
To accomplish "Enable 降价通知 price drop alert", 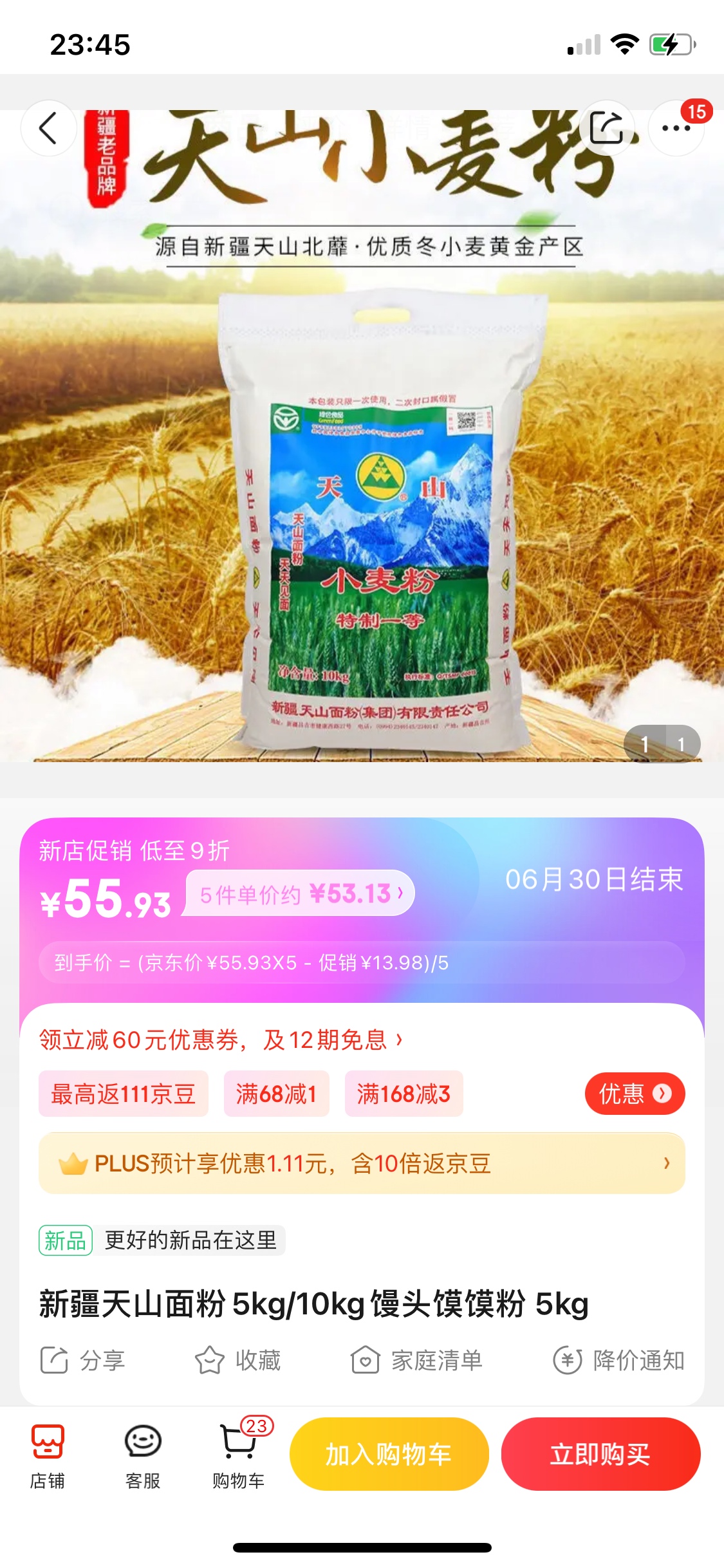I will pos(618,1360).
